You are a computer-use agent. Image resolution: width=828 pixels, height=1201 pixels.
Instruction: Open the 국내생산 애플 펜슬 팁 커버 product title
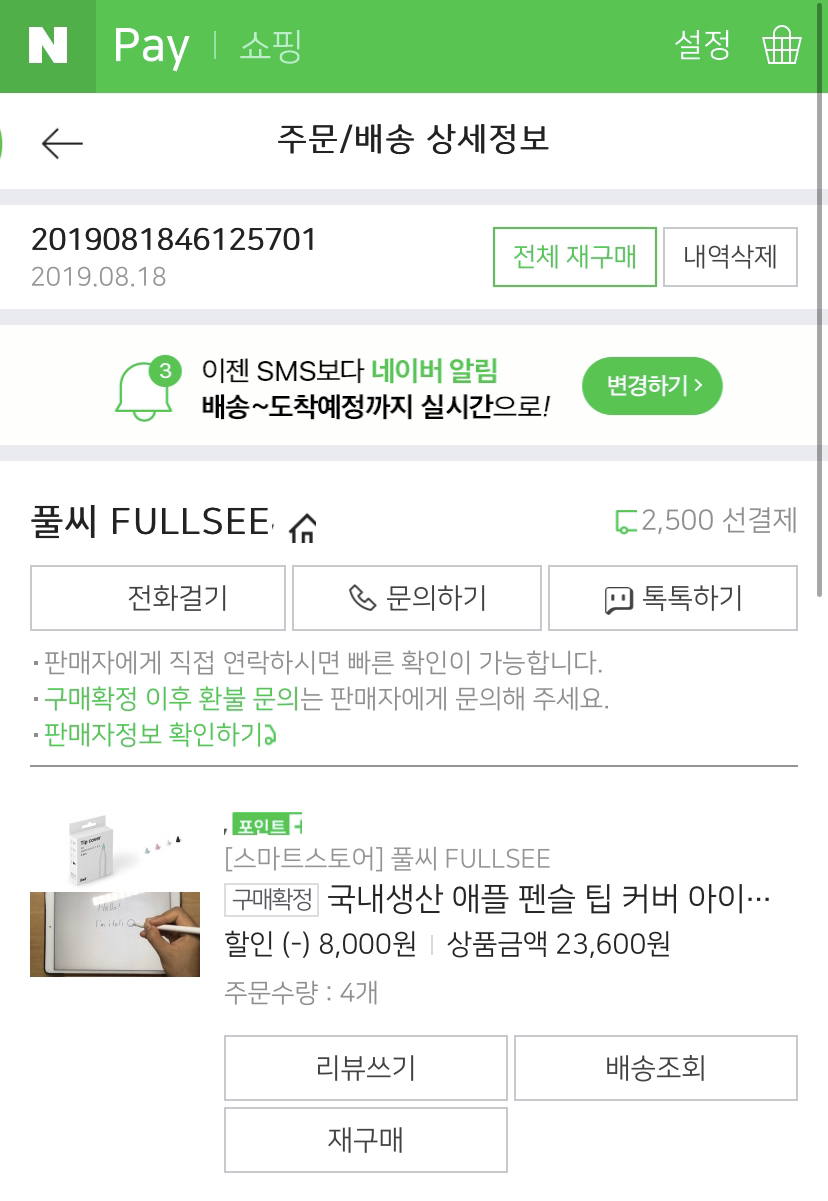click(x=548, y=899)
